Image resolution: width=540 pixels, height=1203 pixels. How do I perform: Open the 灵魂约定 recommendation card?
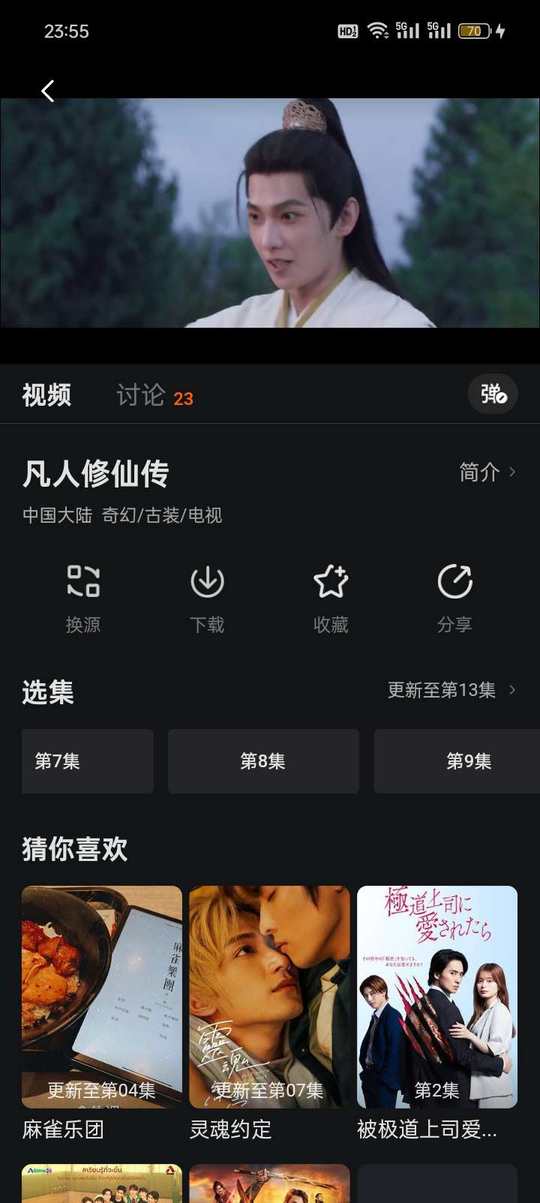[270, 1014]
